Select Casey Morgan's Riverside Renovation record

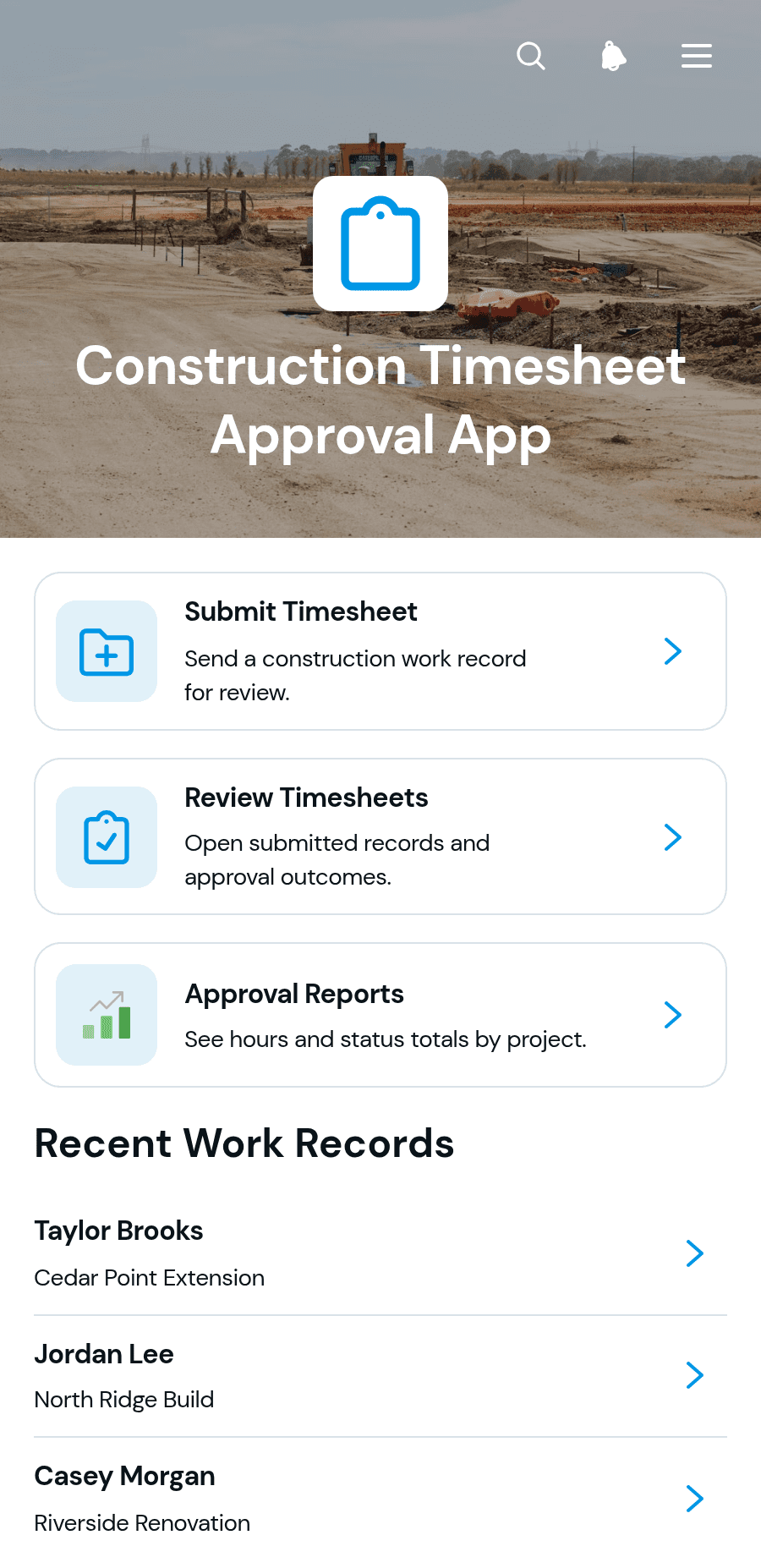380,1499
